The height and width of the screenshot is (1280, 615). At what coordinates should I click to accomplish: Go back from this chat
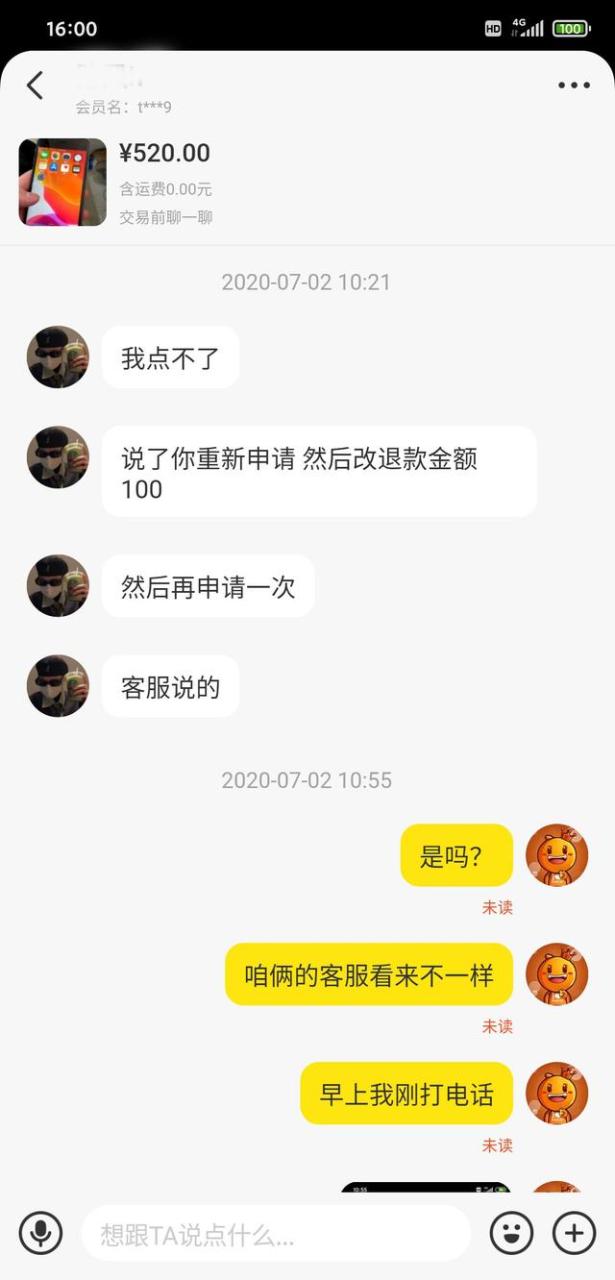(36, 86)
